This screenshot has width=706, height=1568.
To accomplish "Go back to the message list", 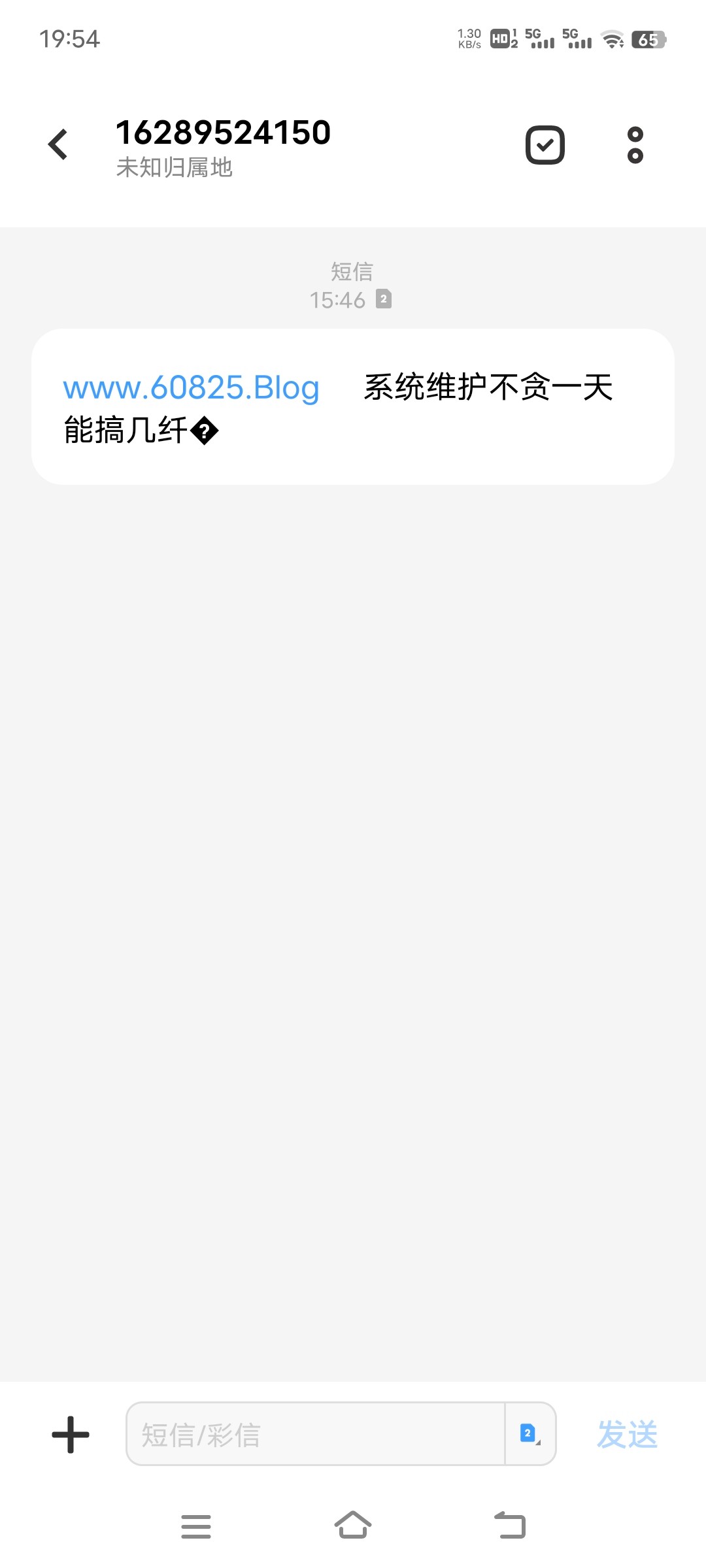I will [58, 144].
